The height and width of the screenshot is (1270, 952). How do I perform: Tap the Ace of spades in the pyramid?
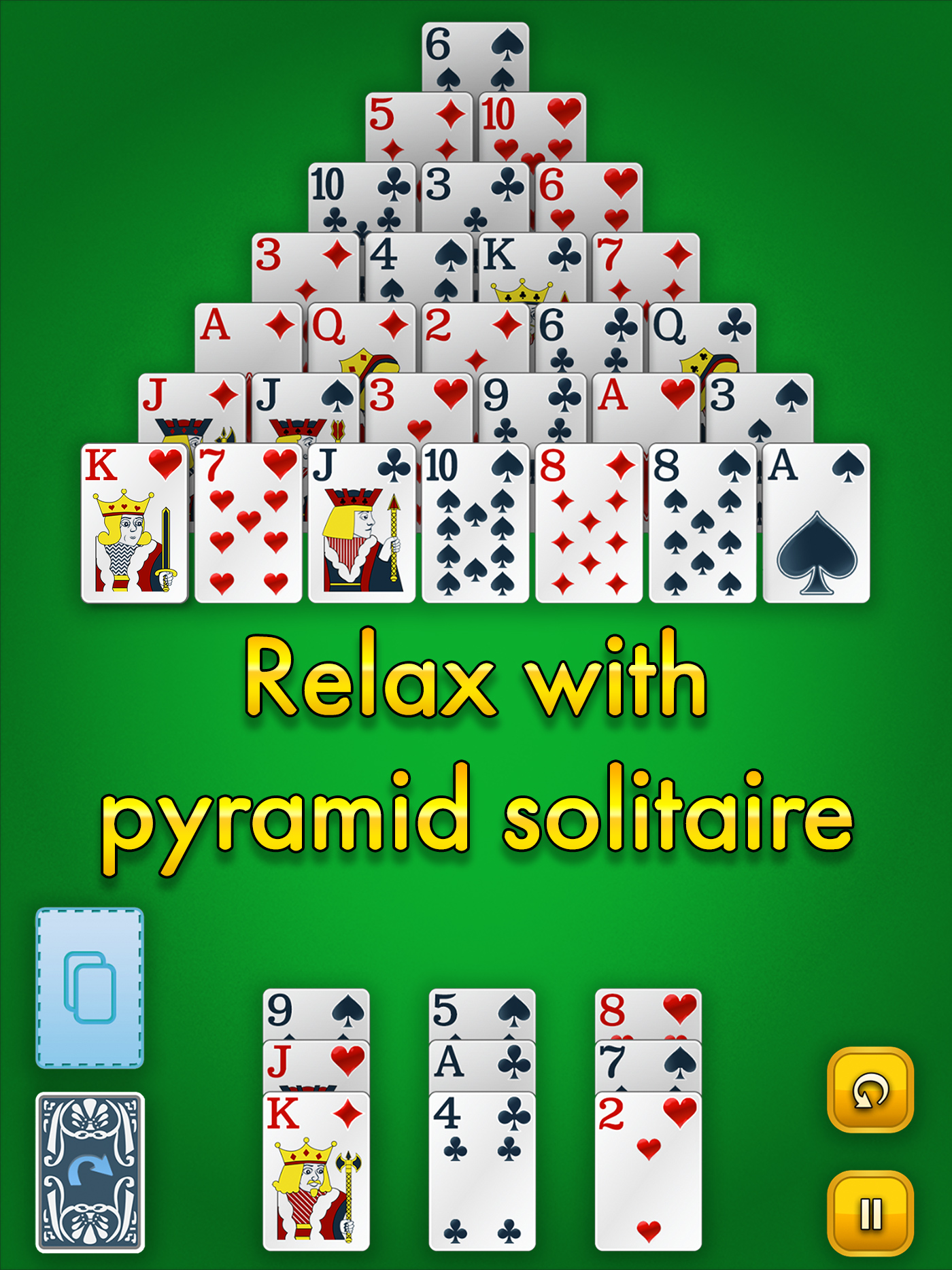click(816, 524)
